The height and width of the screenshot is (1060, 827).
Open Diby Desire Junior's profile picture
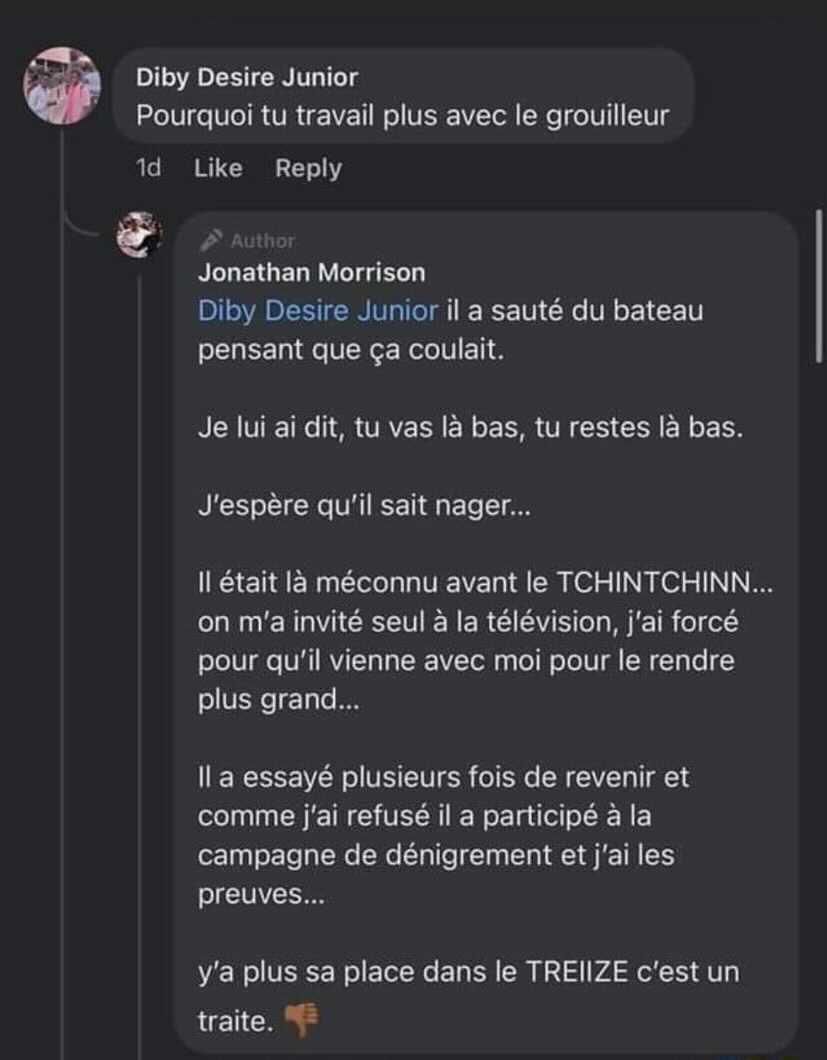(x=62, y=86)
